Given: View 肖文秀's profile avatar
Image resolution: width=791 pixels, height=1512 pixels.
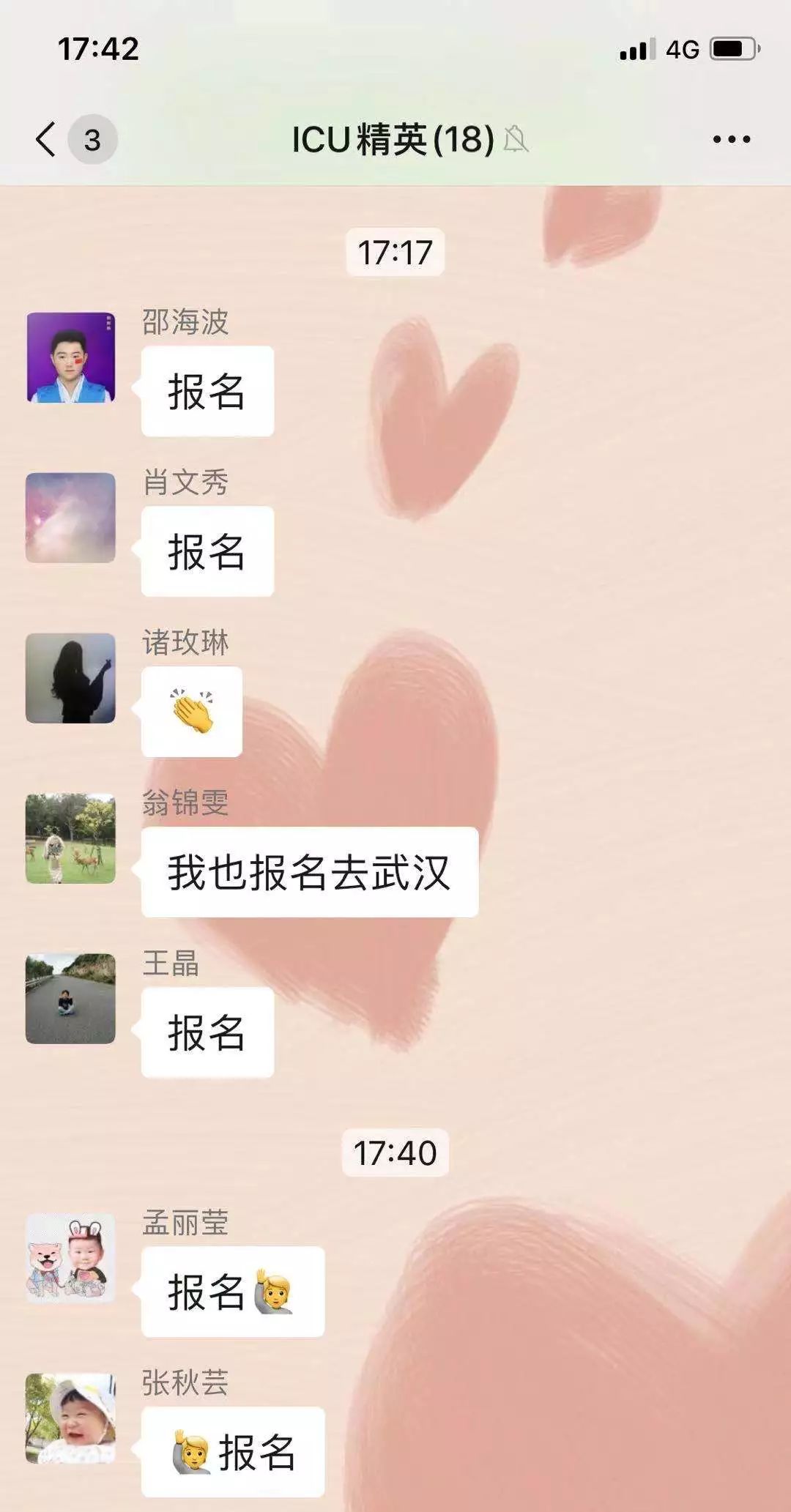Looking at the screenshot, I should pos(70,518).
